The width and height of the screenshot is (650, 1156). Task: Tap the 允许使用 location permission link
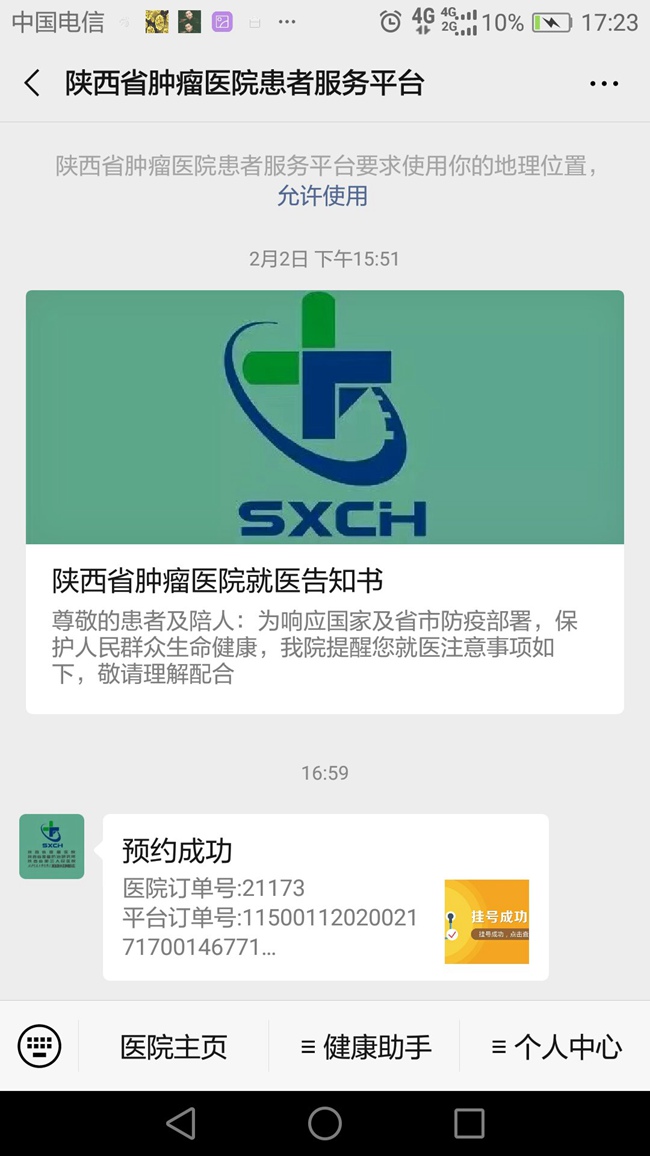point(322,196)
